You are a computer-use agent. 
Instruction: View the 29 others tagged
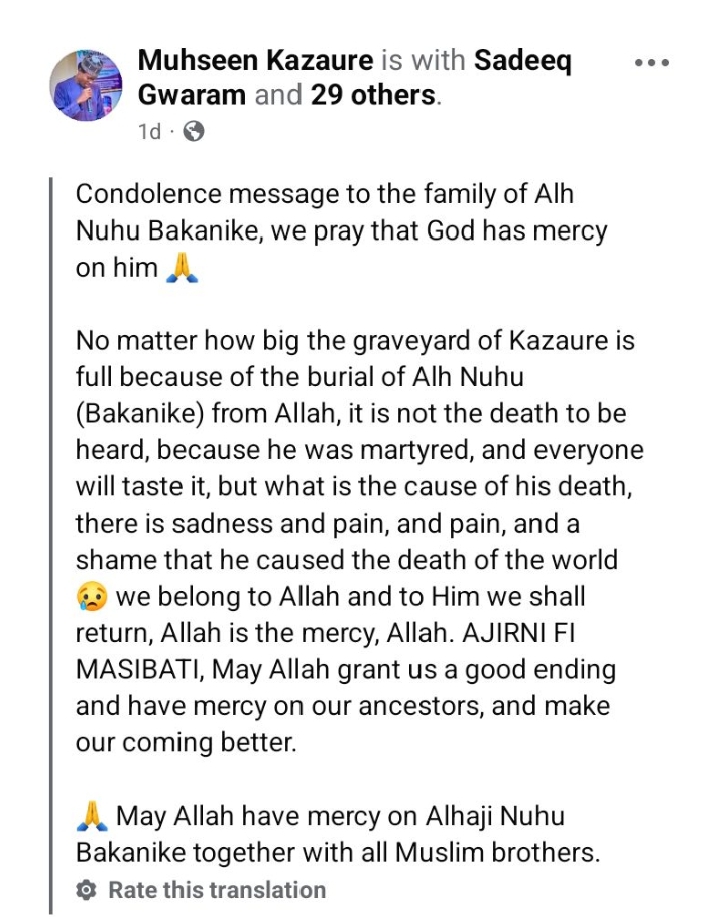coord(372,96)
